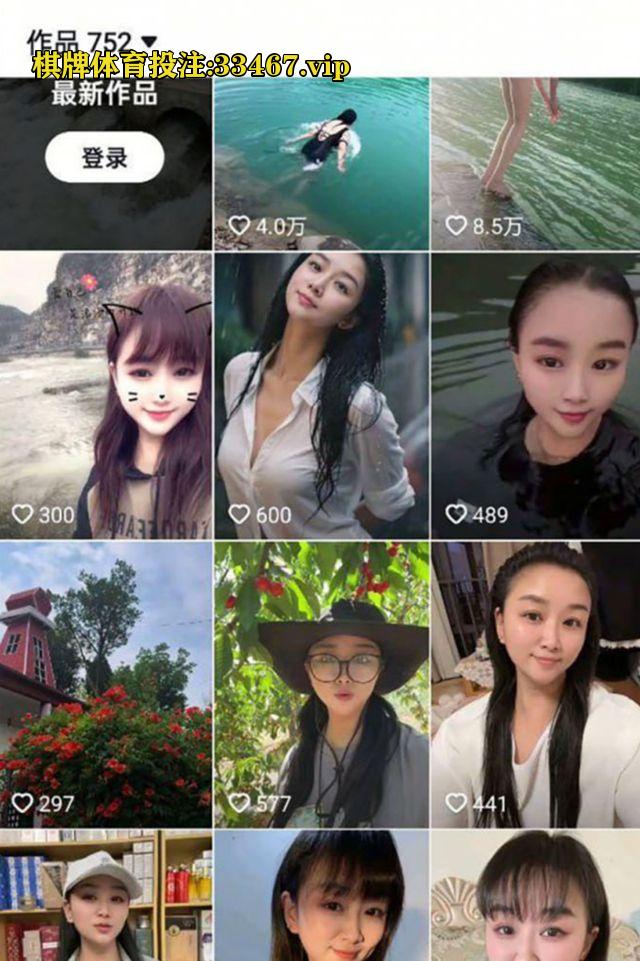View the video with 600 likes
The height and width of the screenshot is (961, 640).
pyautogui.click(x=321, y=396)
